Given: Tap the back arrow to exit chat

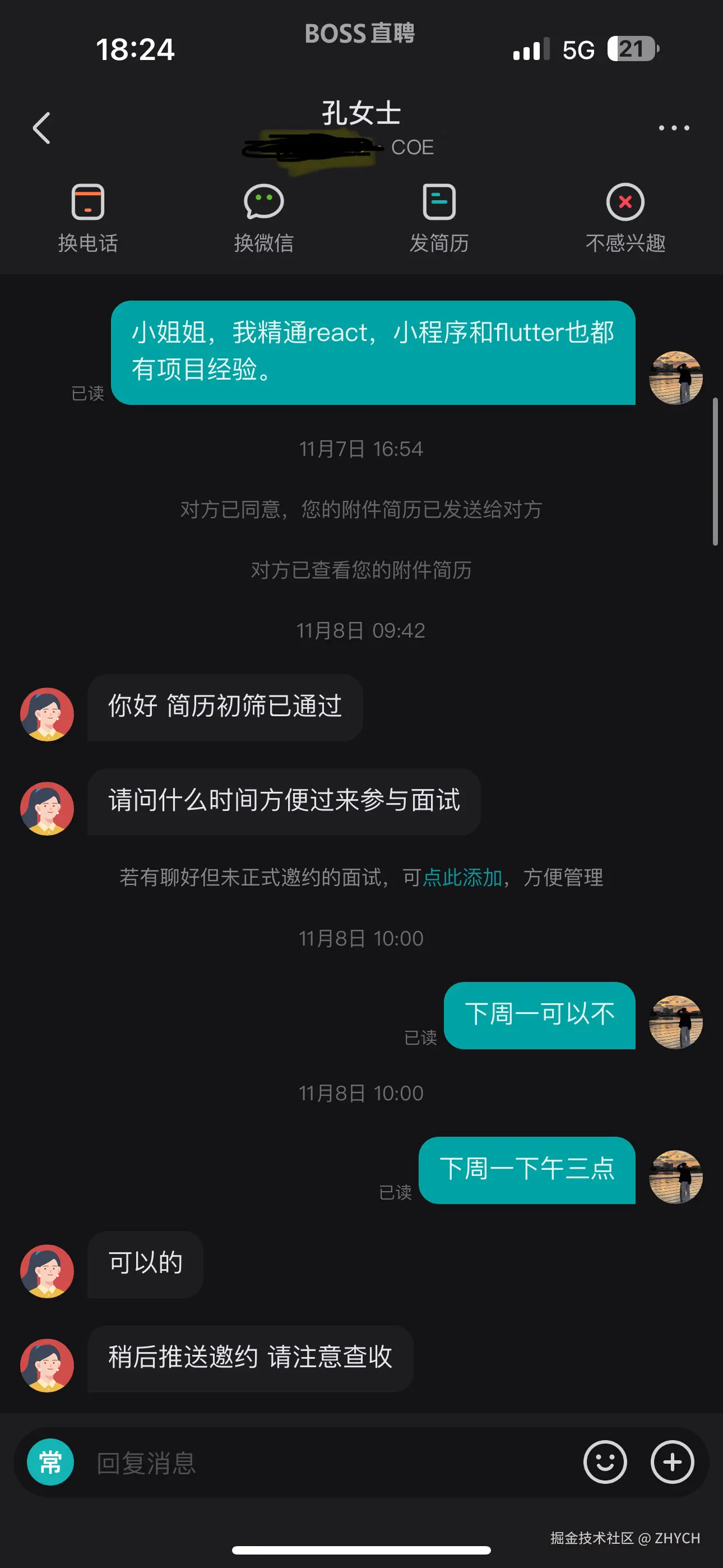Looking at the screenshot, I should click(x=41, y=128).
